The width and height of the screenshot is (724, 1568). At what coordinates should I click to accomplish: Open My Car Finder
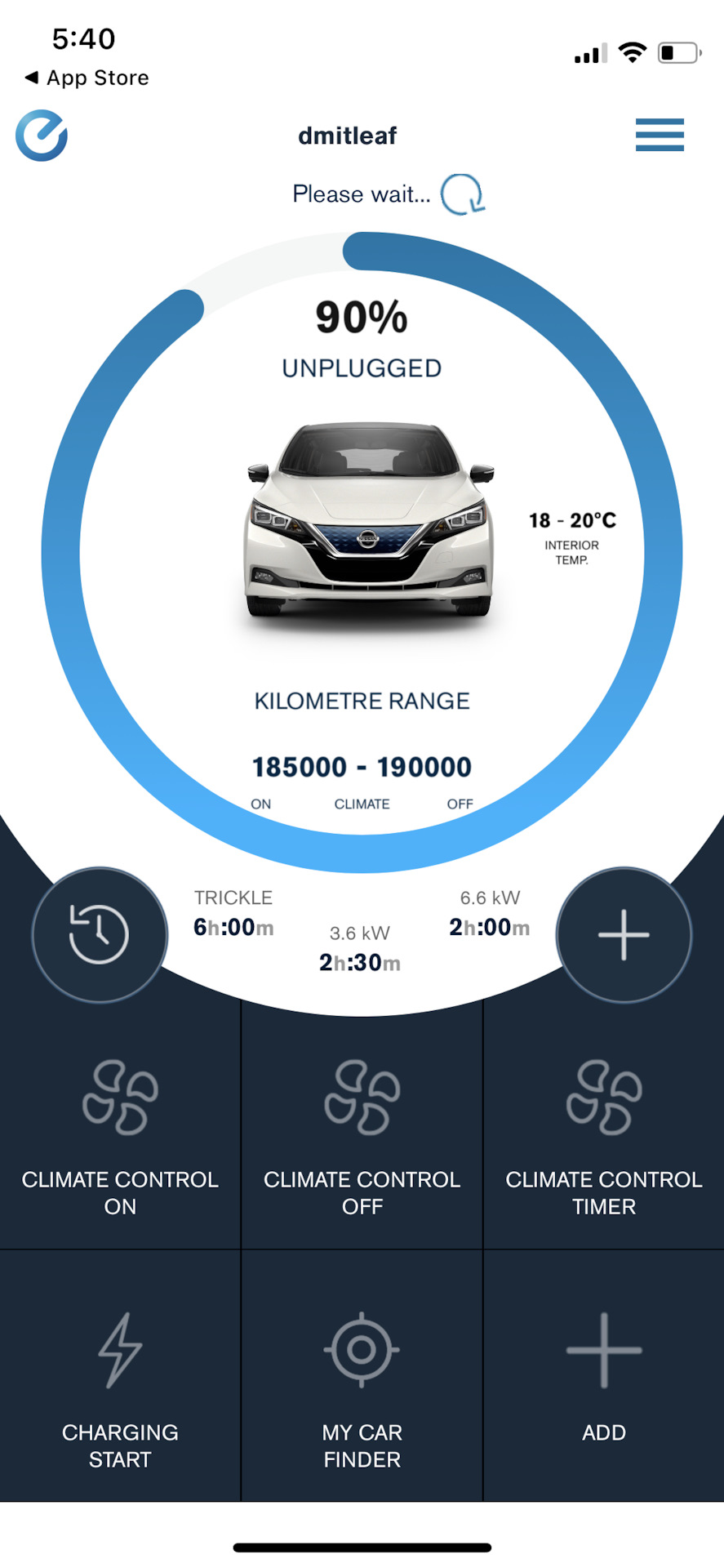coord(362,1376)
